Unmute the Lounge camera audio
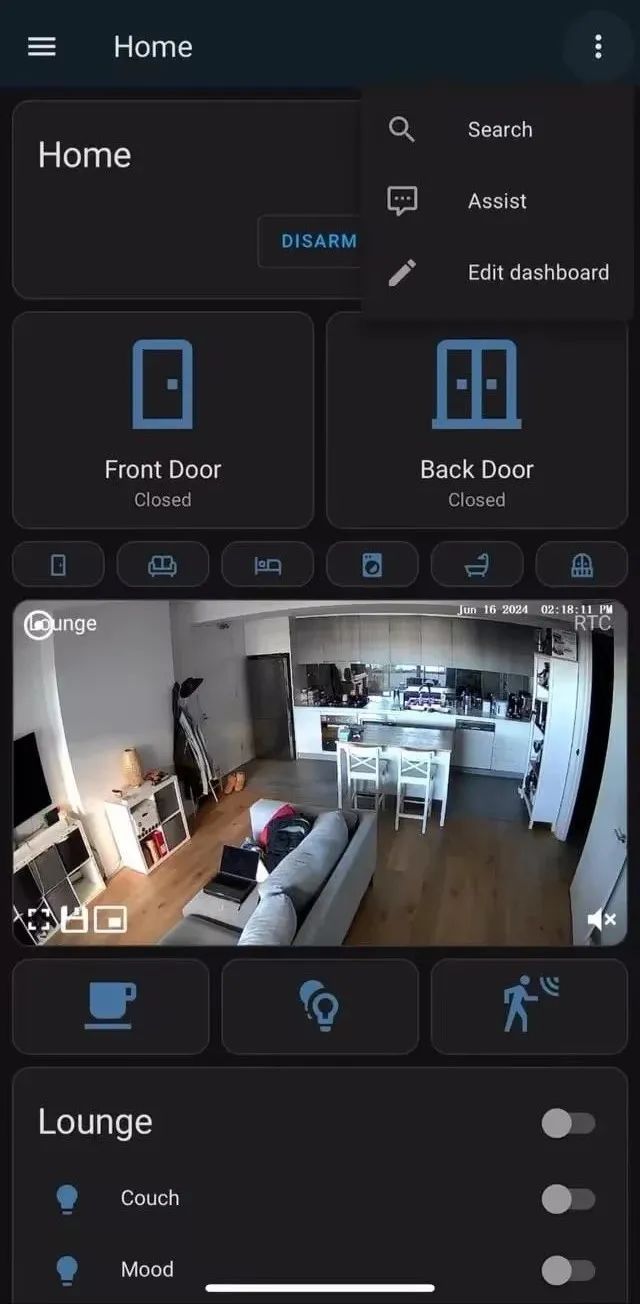Image resolution: width=640 pixels, height=1304 pixels. [x=600, y=919]
